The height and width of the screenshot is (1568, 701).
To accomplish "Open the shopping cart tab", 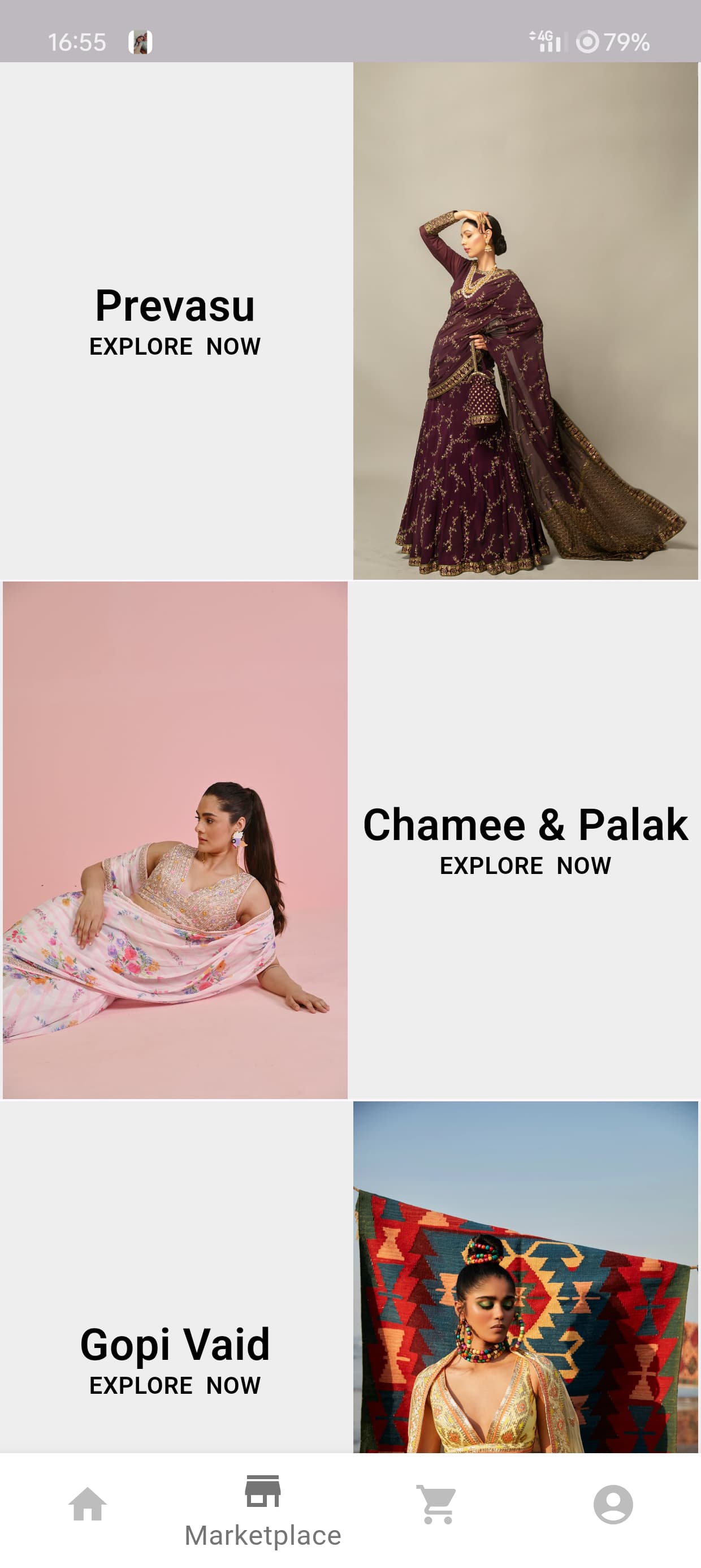I will tap(437, 1505).
